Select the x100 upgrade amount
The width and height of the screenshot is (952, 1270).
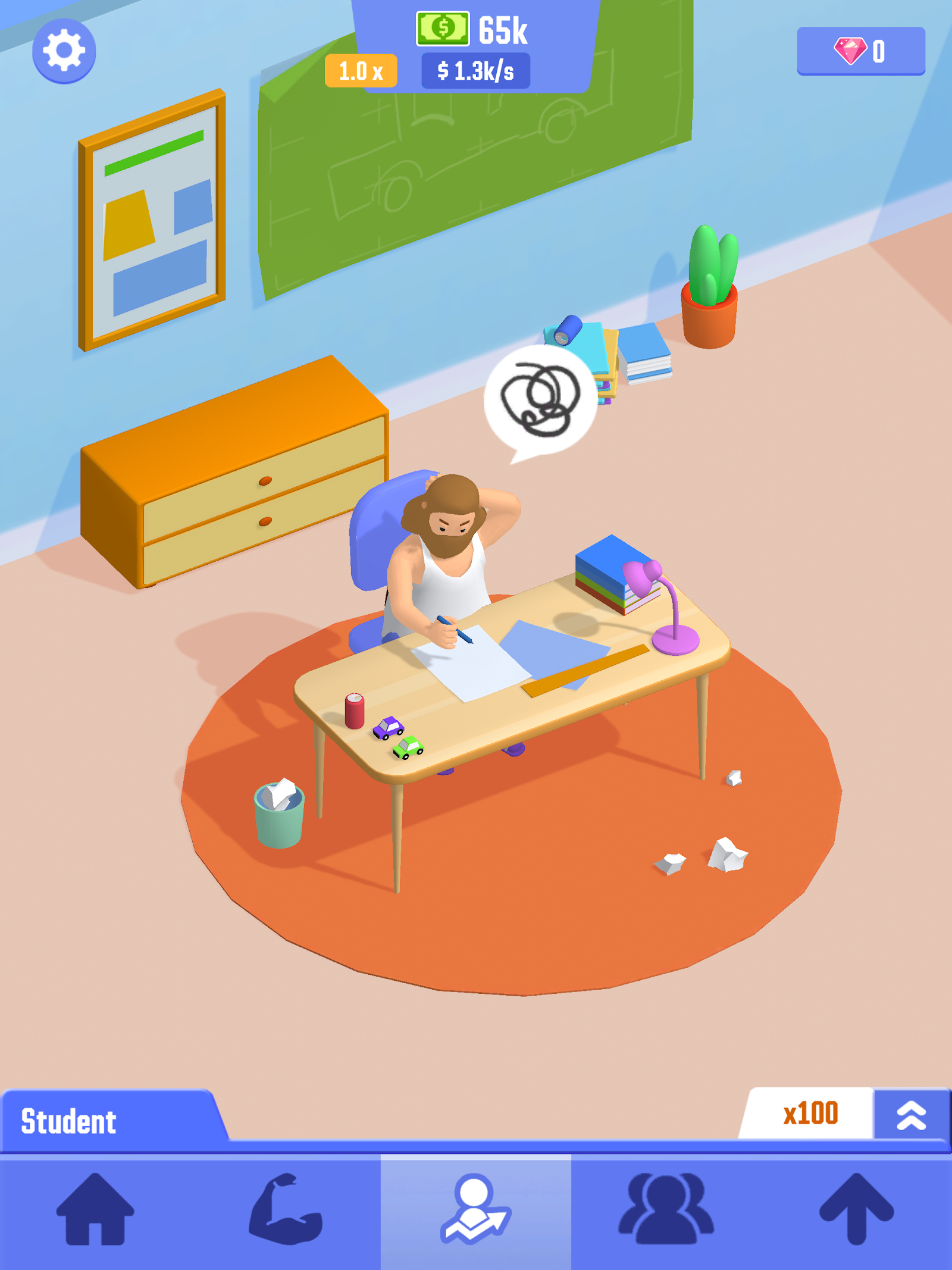pos(809,1113)
